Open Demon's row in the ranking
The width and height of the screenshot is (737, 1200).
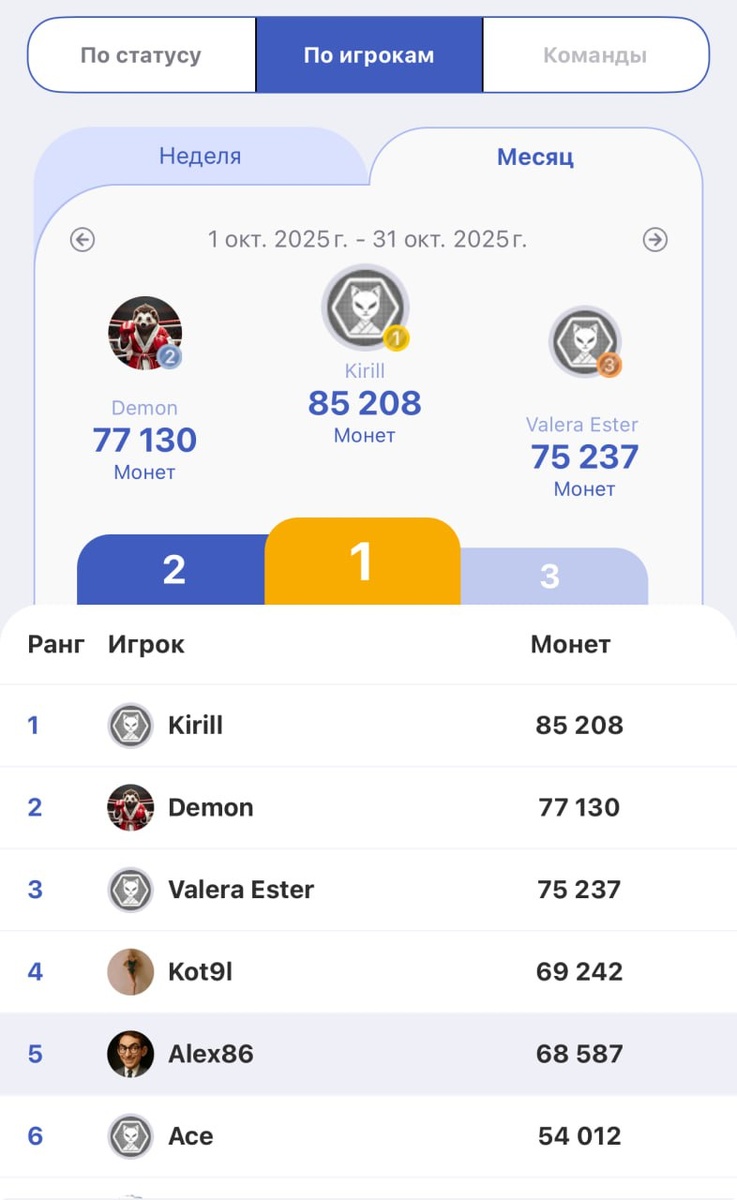click(368, 807)
